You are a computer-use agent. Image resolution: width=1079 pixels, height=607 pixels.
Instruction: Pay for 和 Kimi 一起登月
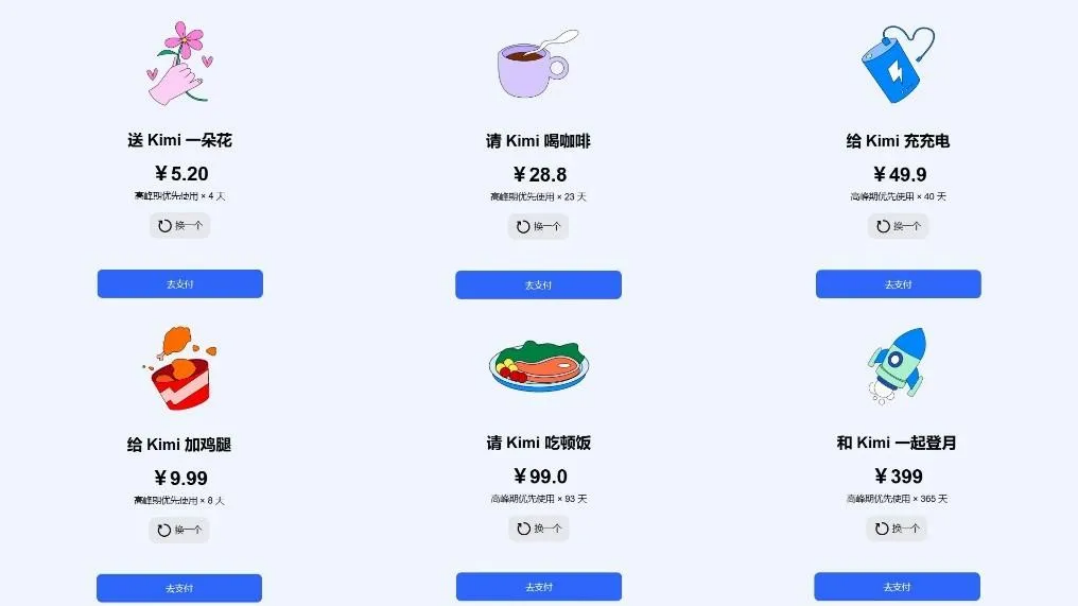[897, 587]
